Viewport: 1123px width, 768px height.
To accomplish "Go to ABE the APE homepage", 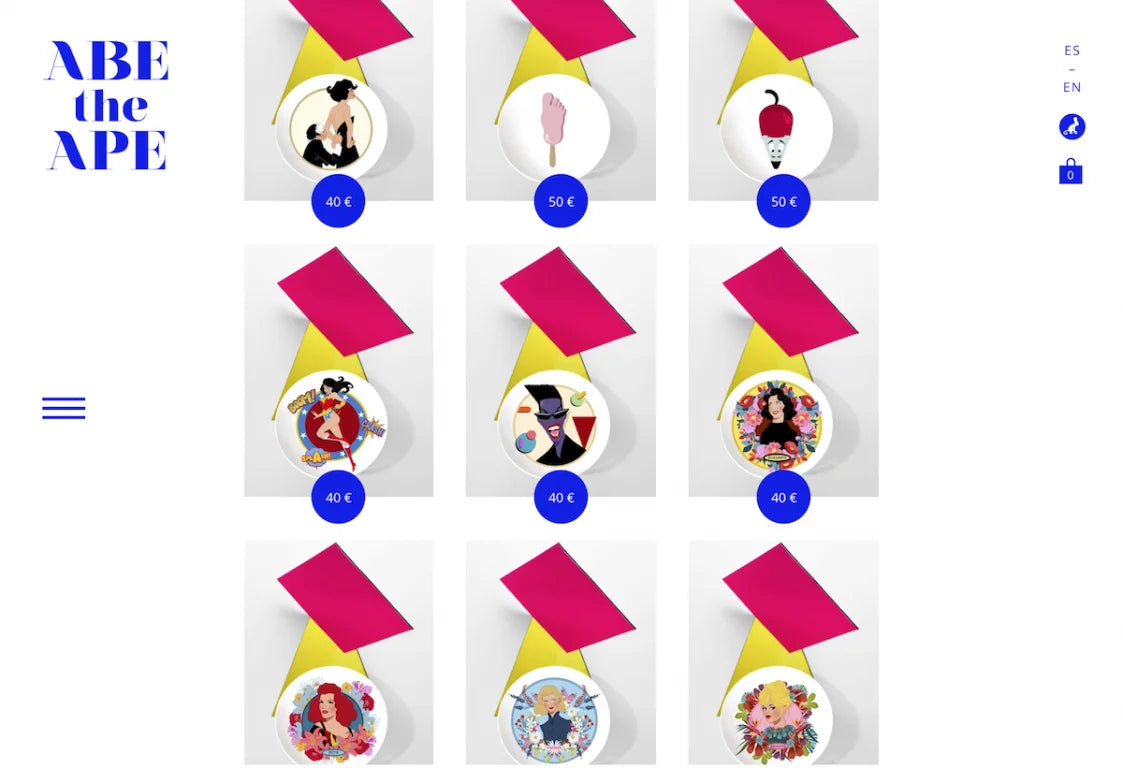I will (107, 106).
